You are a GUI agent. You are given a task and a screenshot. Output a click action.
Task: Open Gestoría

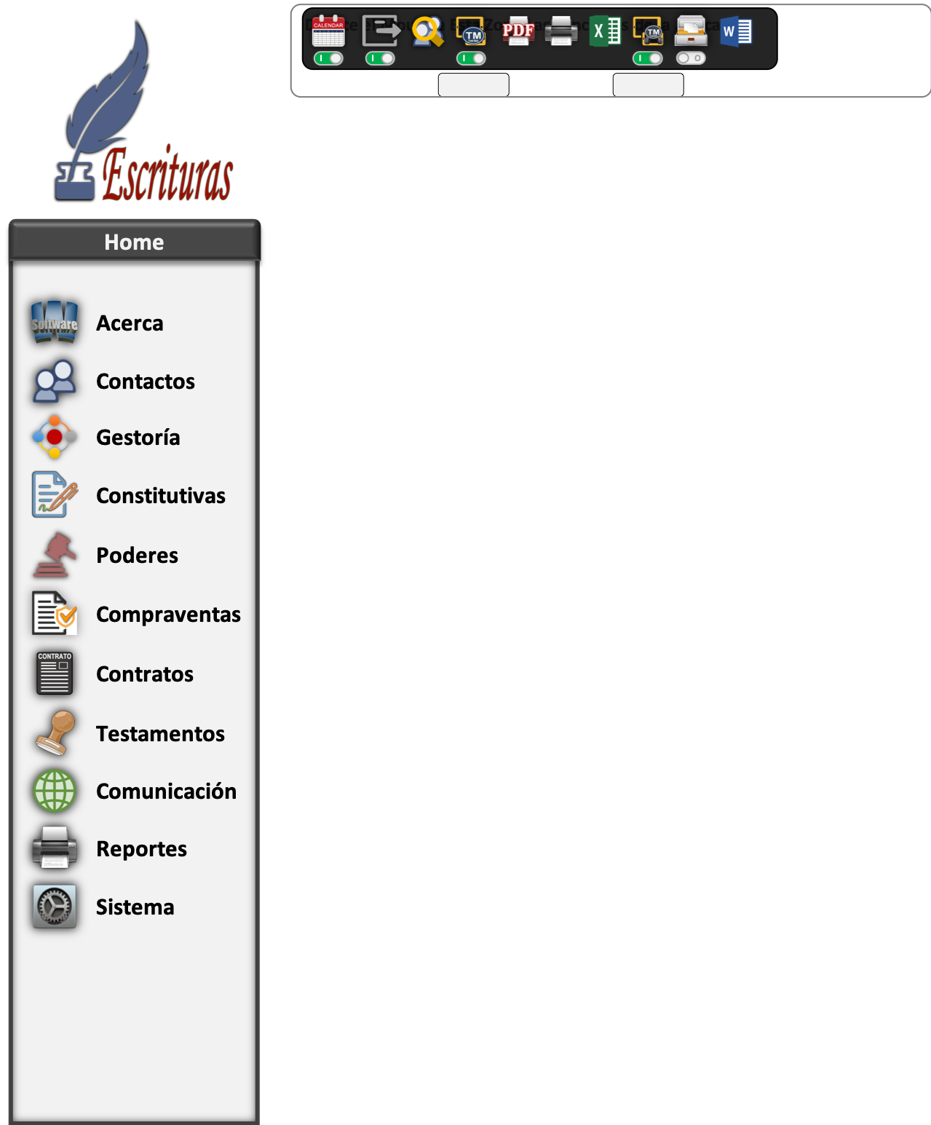(138, 437)
